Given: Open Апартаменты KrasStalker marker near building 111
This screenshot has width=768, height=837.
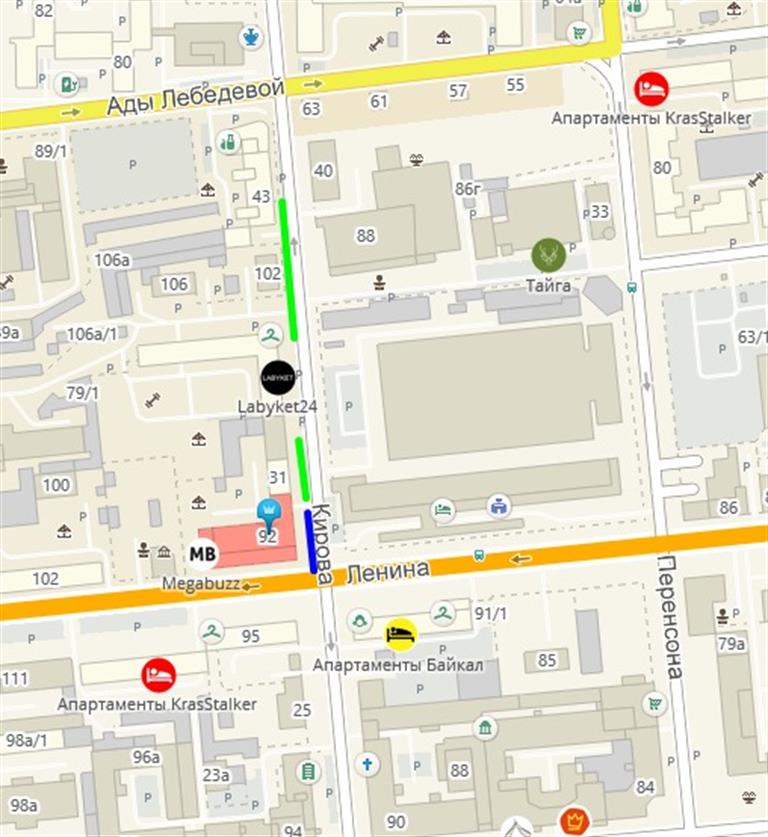Looking at the screenshot, I should [x=158, y=674].
